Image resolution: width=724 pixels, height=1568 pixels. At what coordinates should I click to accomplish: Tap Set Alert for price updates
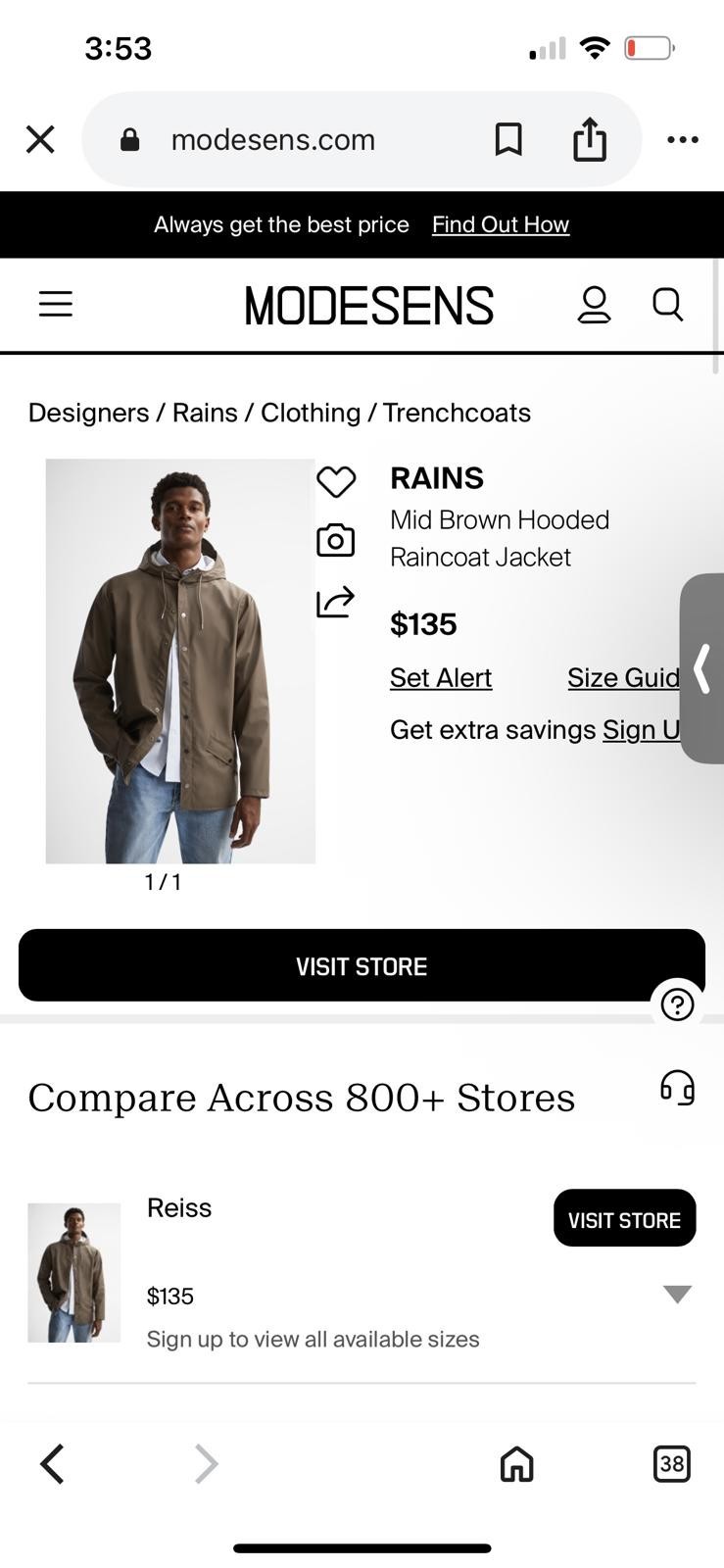click(x=440, y=677)
